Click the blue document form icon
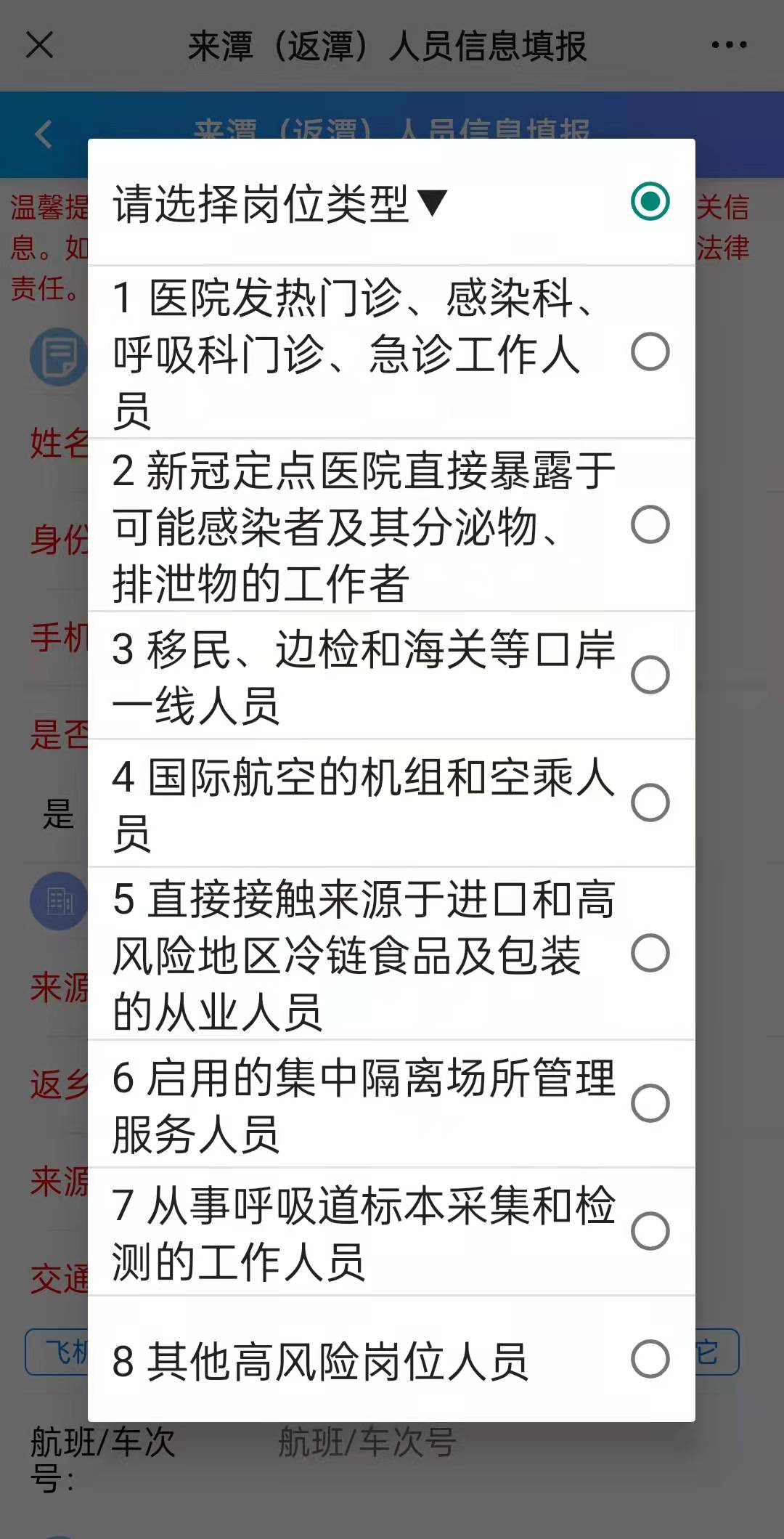784x1539 pixels. pos(58,356)
